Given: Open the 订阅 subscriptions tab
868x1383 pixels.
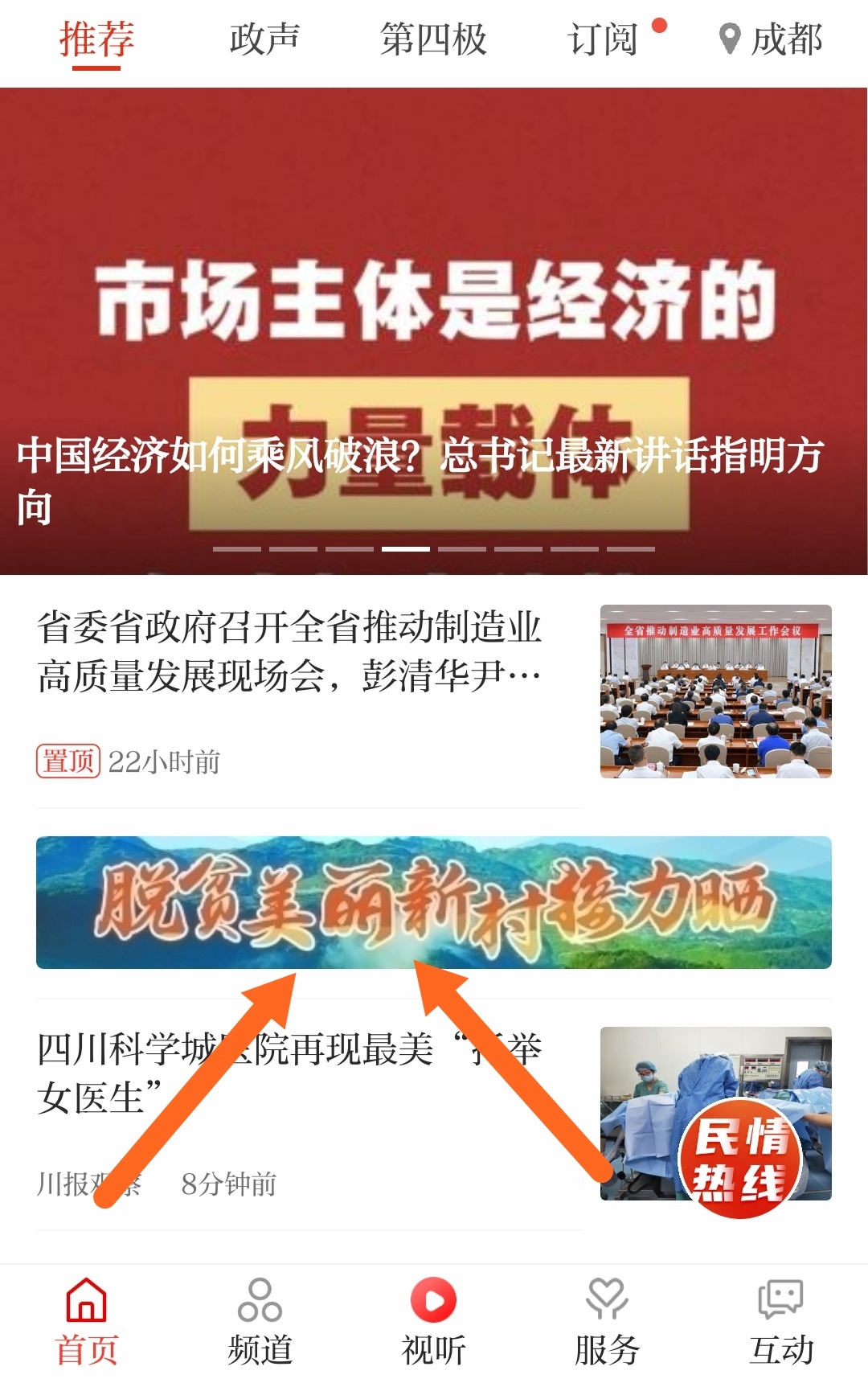Looking at the screenshot, I should pyautogui.click(x=603, y=39).
